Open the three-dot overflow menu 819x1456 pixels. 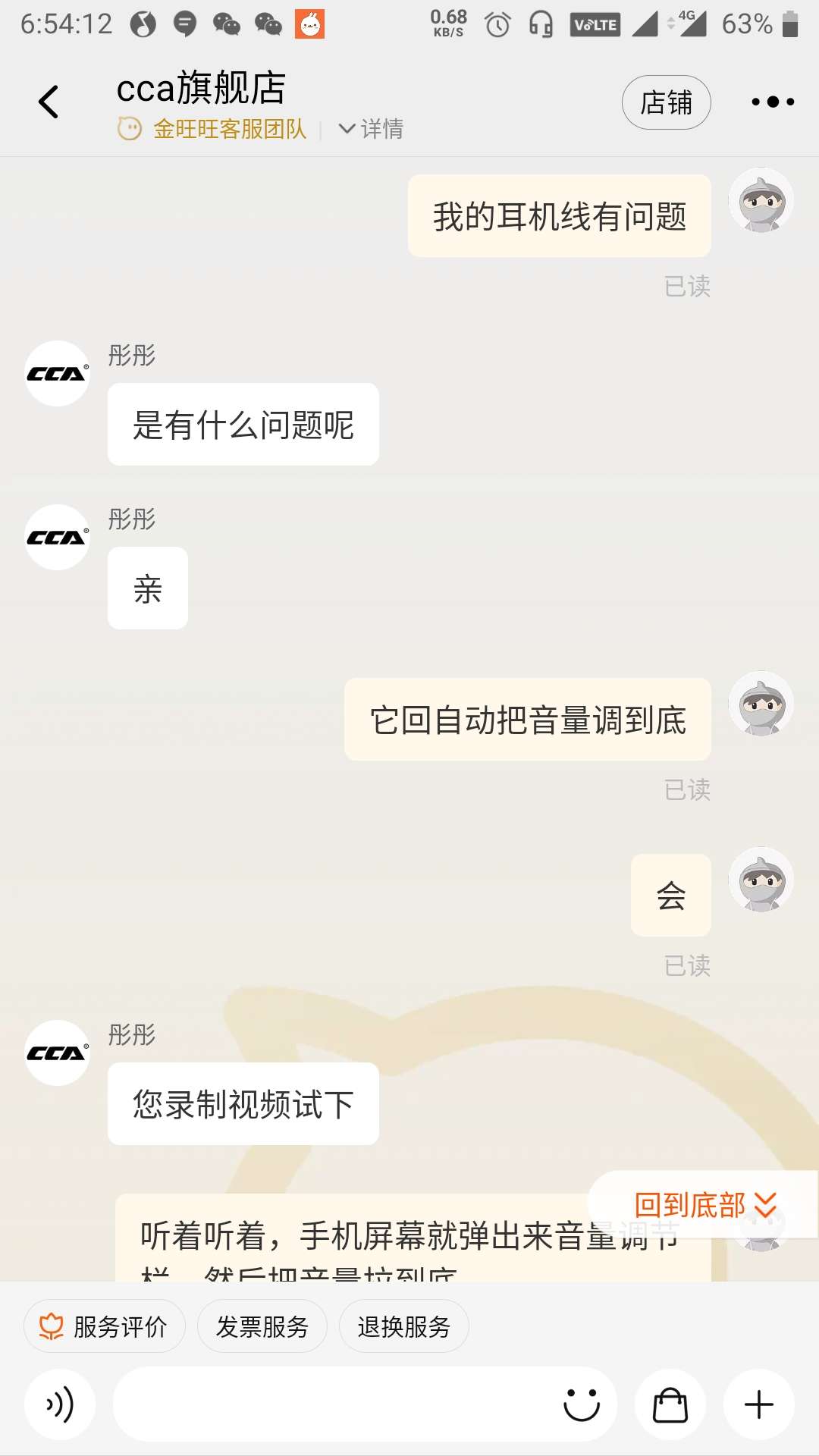772,102
